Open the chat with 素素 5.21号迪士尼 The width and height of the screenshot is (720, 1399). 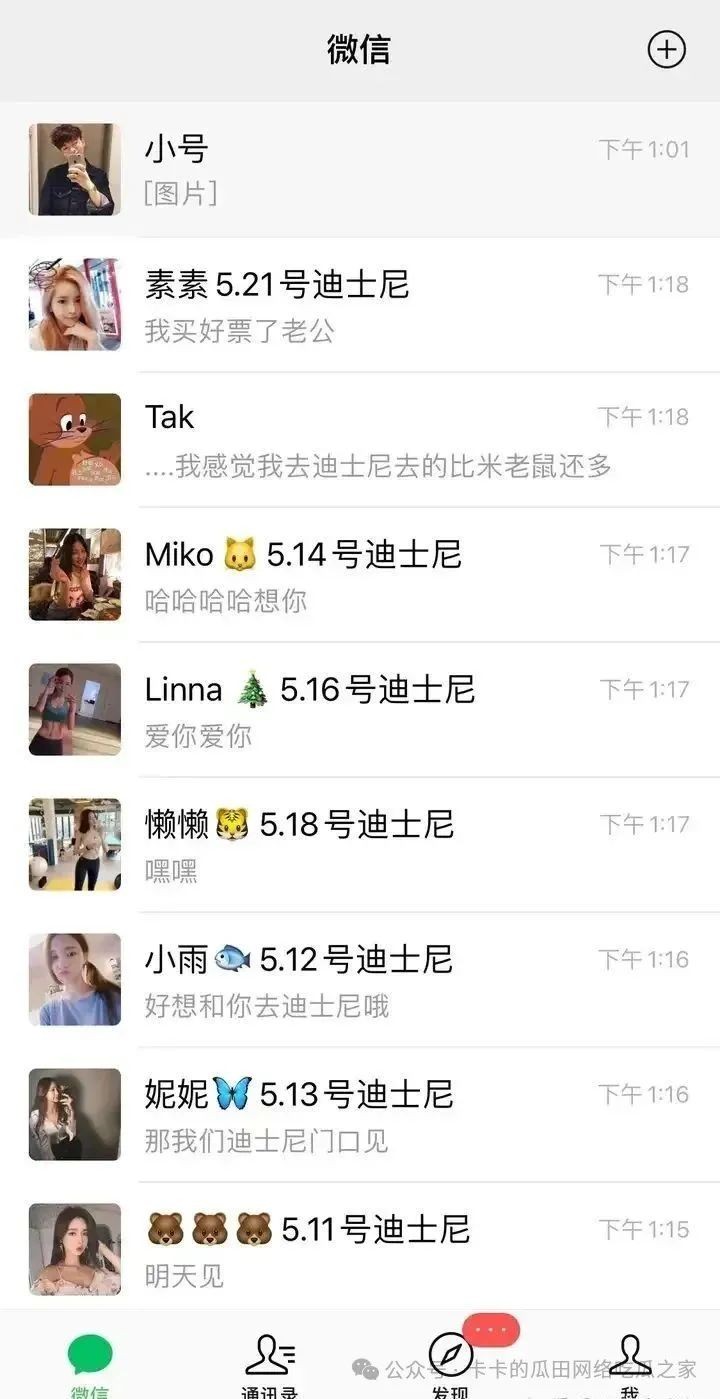360,304
